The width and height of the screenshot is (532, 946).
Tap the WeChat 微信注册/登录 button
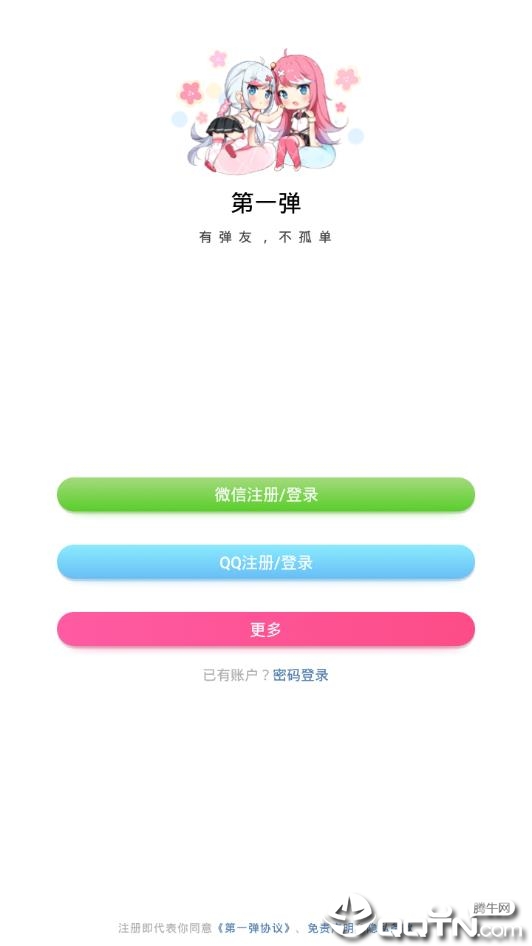pyautogui.click(x=266, y=495)
